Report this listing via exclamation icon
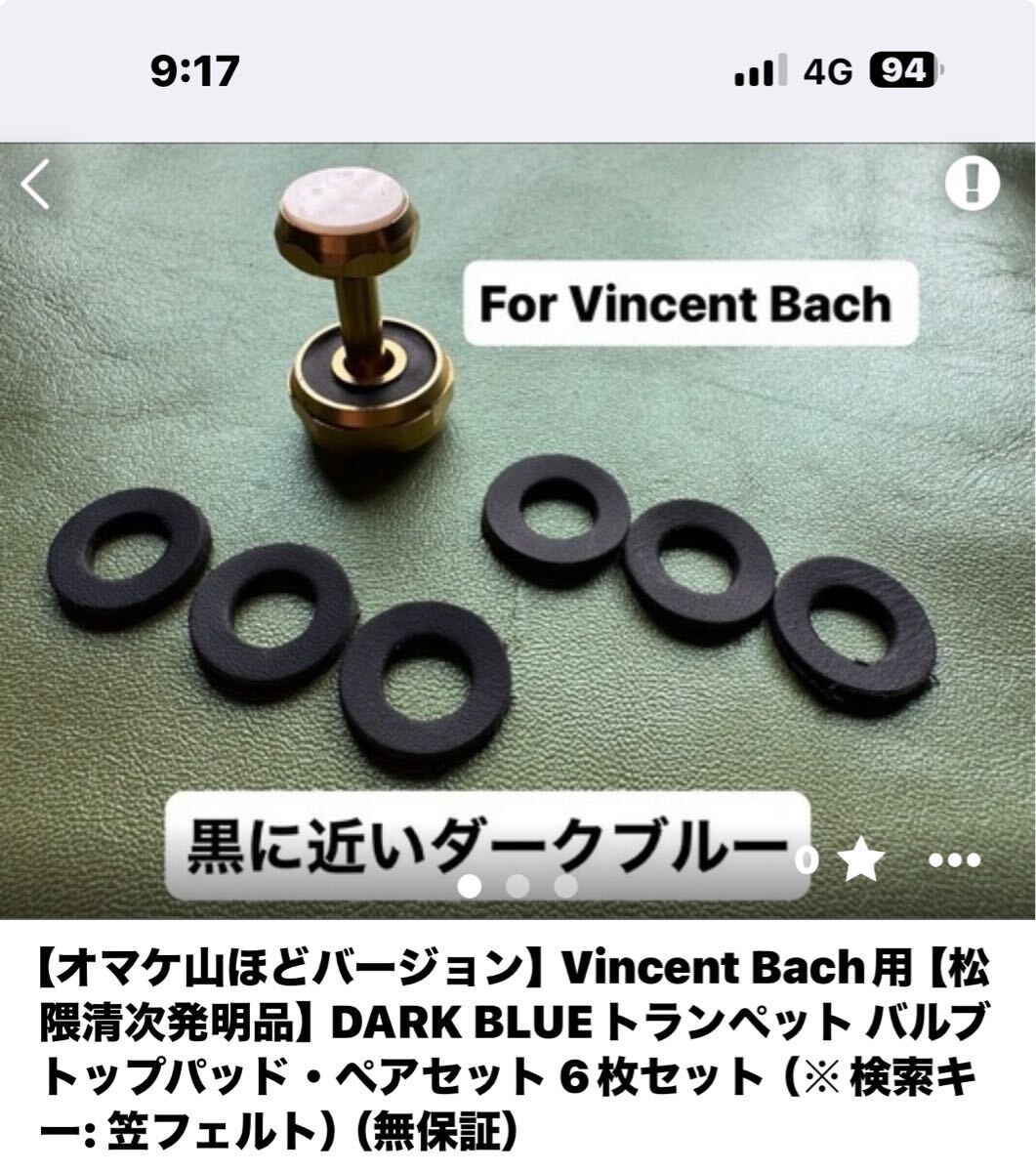Image resolution: width=1036 pixels, height=1172 pixels. pos(972,183)
